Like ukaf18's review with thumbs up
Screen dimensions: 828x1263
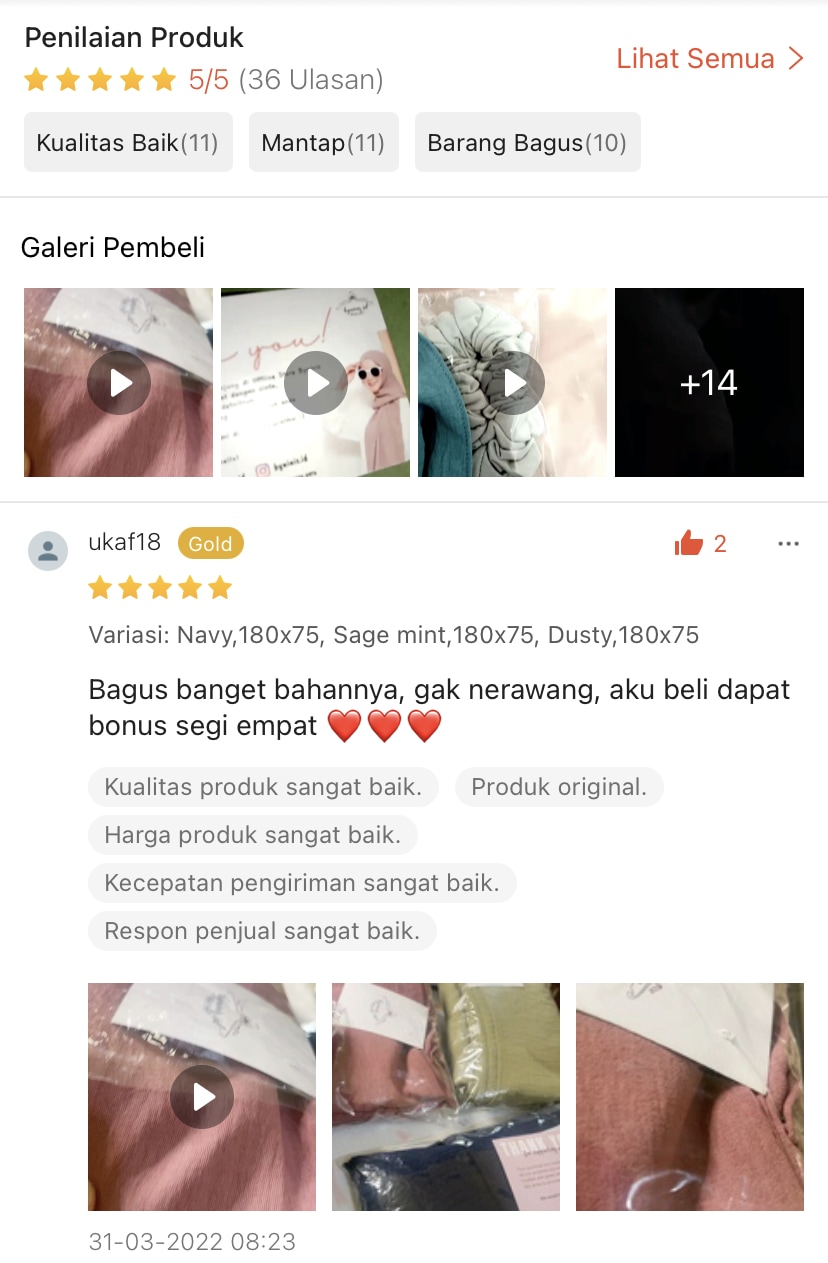tap(689, 544)
